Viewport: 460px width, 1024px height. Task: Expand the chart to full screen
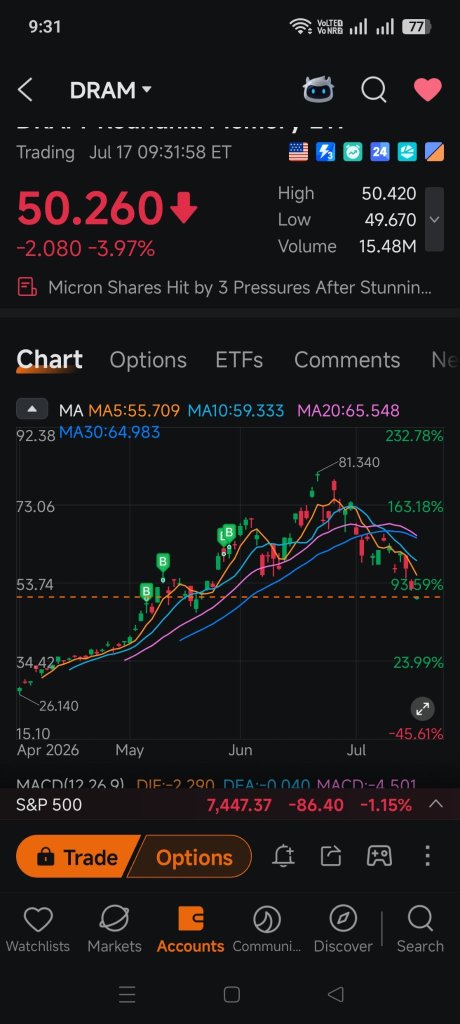423,709
